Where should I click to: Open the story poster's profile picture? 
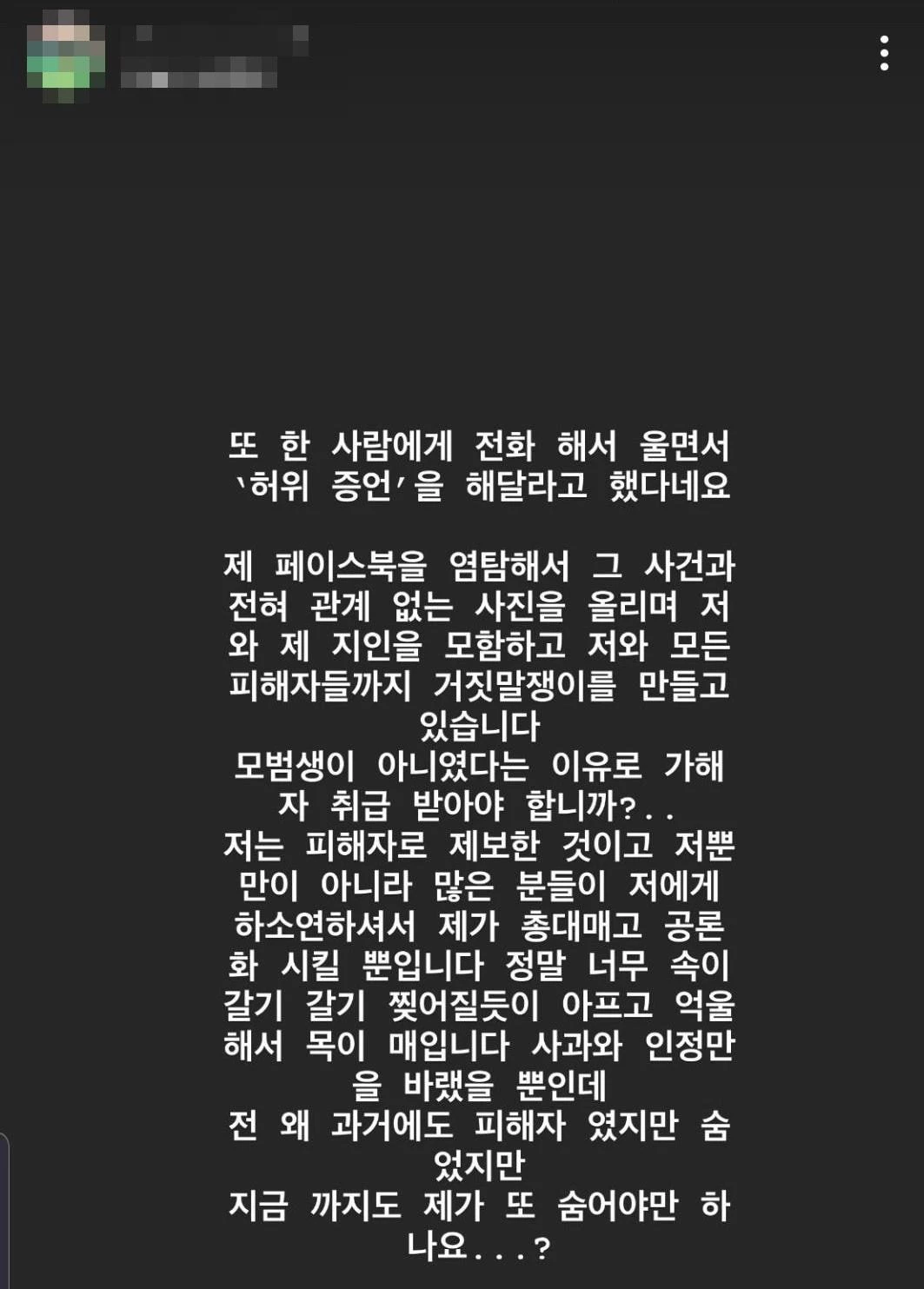pos(66,55)
